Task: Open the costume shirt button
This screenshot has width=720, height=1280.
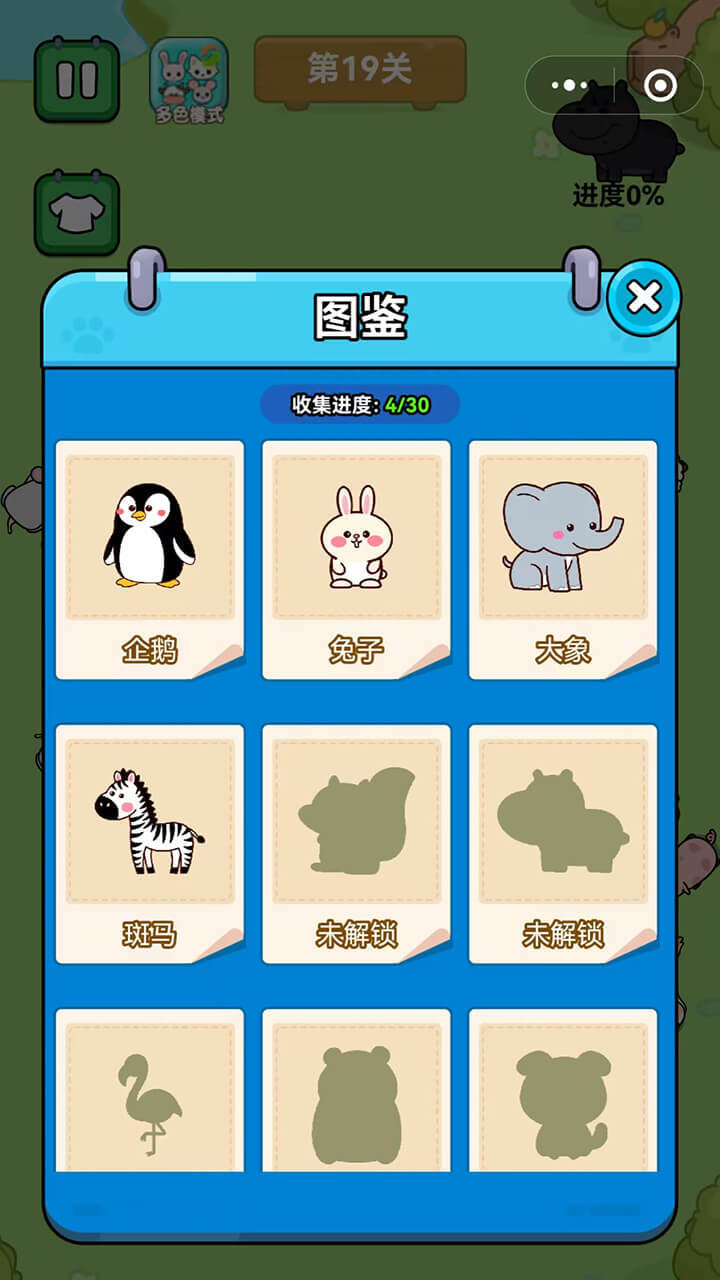Action: pos(77,213)
